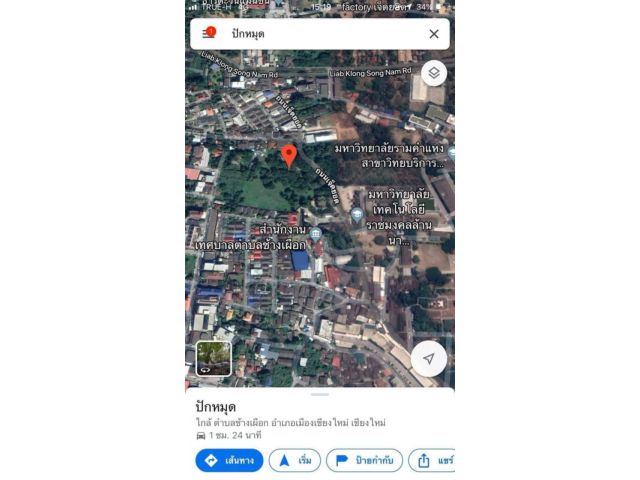
Task: Label this place with ป้ายกำกับ
Action: coord(364,461)
